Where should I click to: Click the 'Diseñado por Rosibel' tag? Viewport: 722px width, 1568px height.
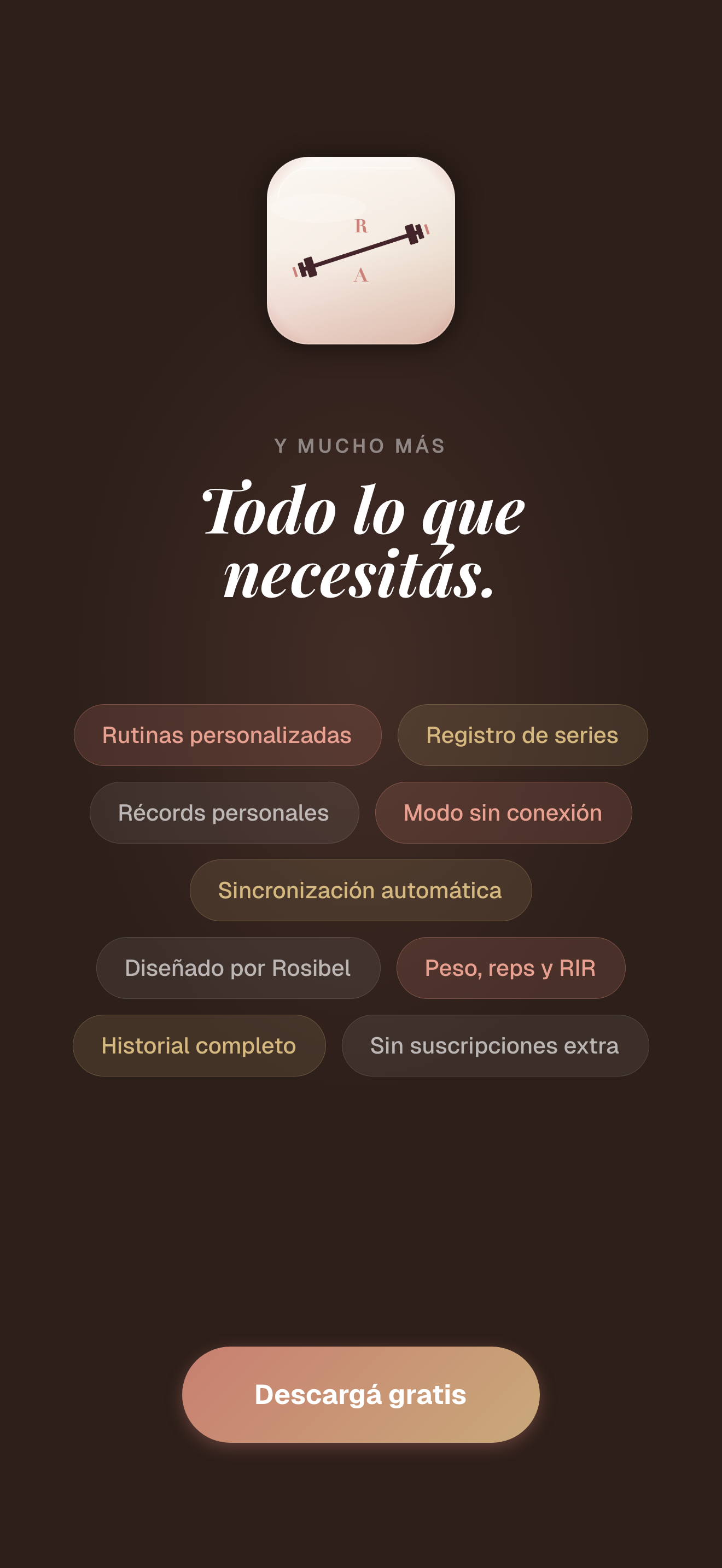tap(238, 968)
